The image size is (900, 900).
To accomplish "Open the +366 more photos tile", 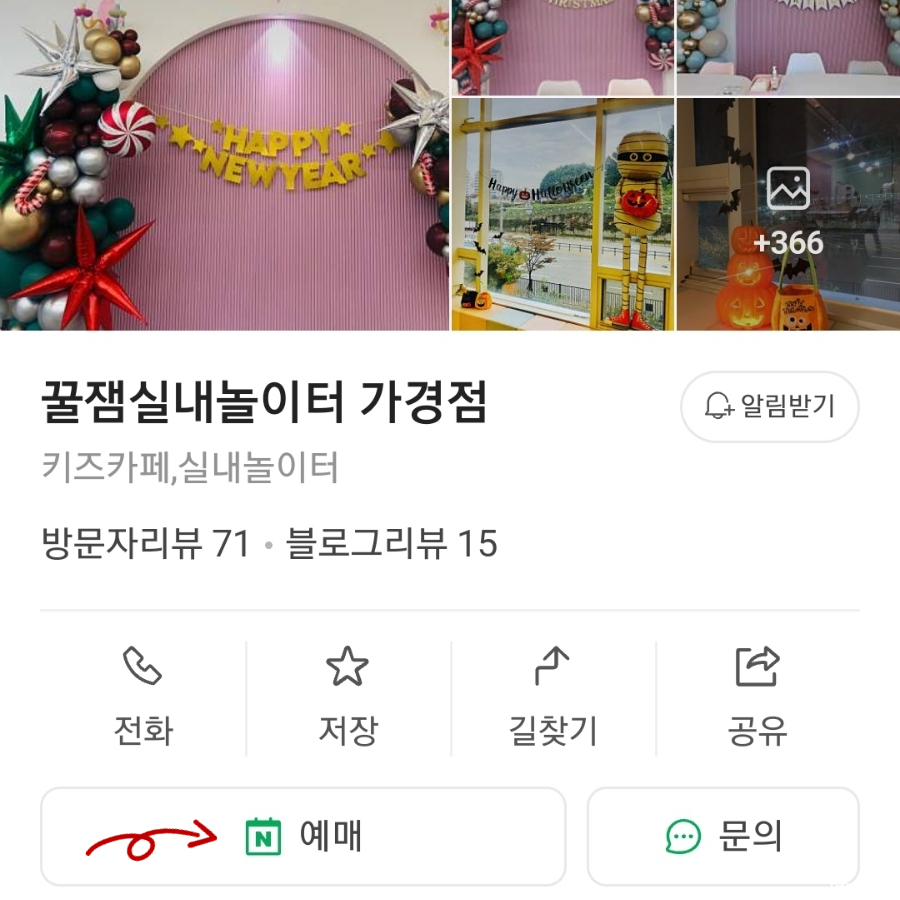I will tap(788, 214).
